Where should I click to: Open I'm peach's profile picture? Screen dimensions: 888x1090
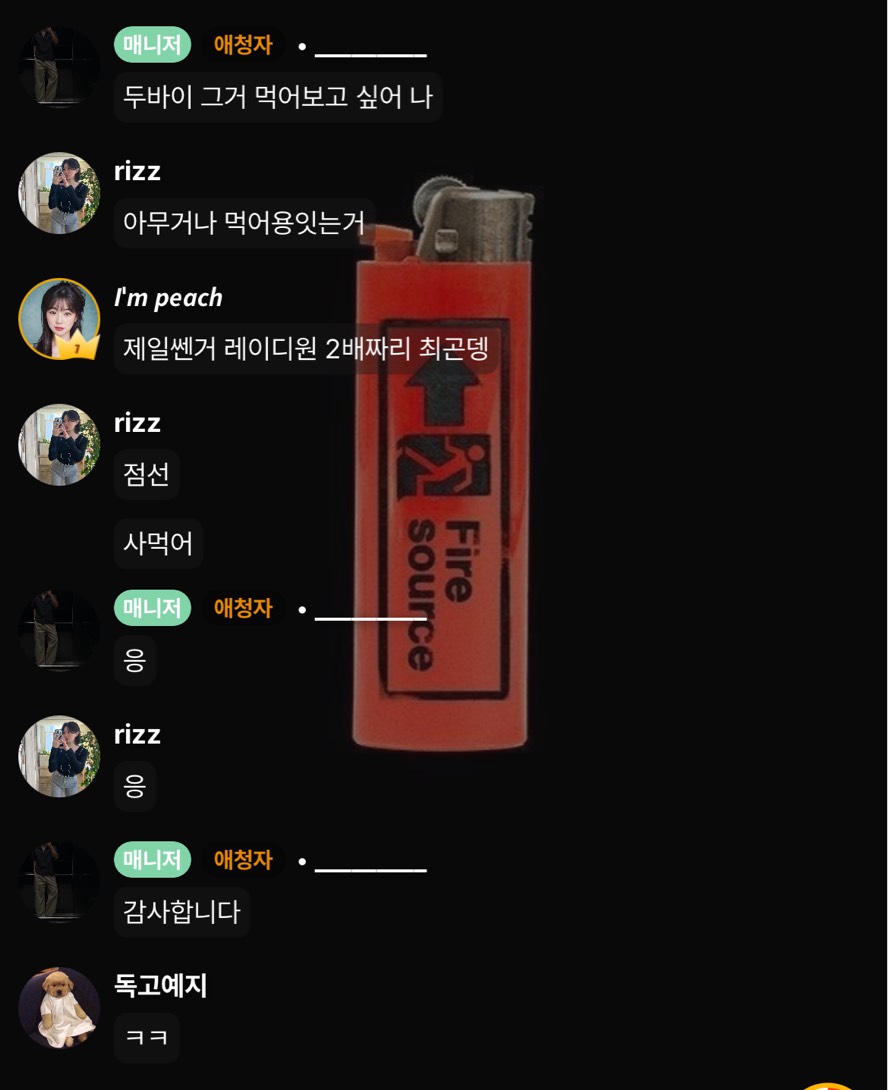pos(59,319)
